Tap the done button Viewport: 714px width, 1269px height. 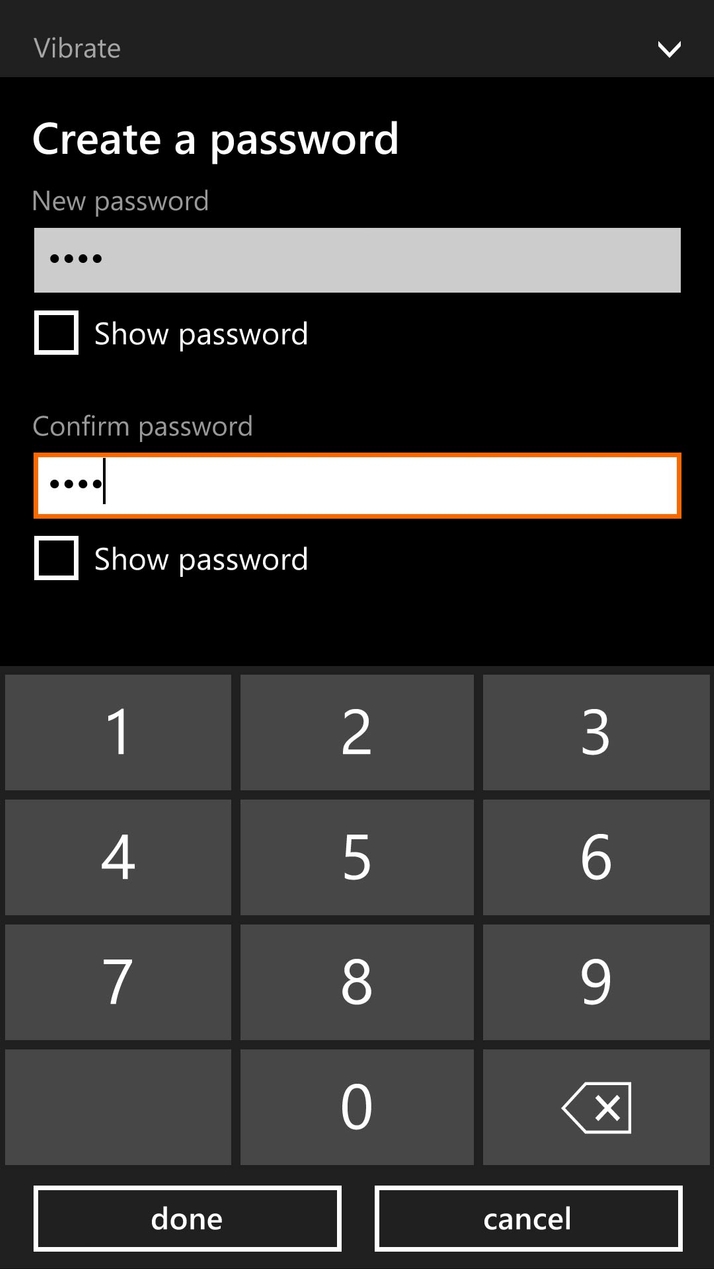tap(187, 1218)
